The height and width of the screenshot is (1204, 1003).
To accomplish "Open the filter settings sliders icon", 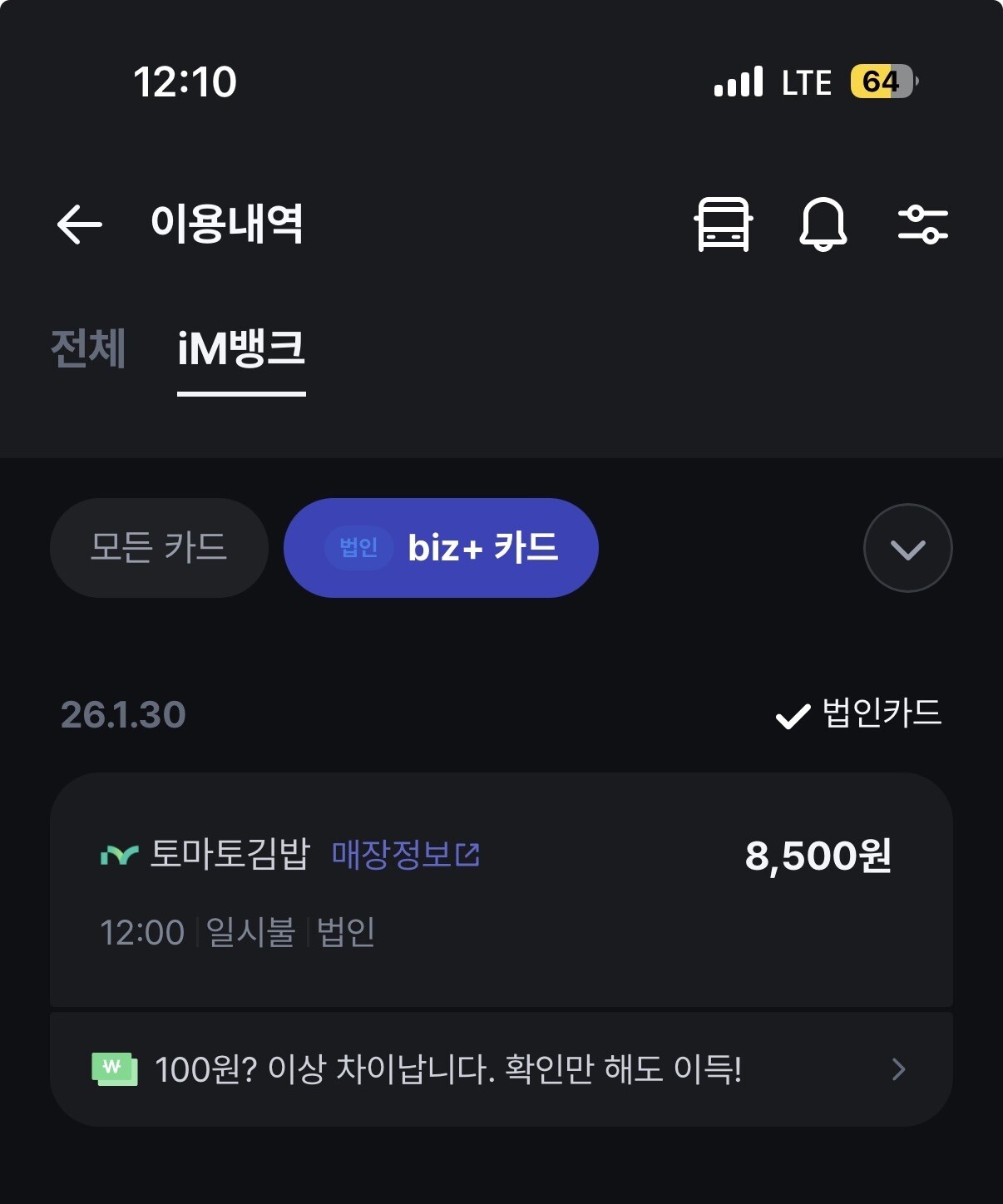I will point(922,225).
